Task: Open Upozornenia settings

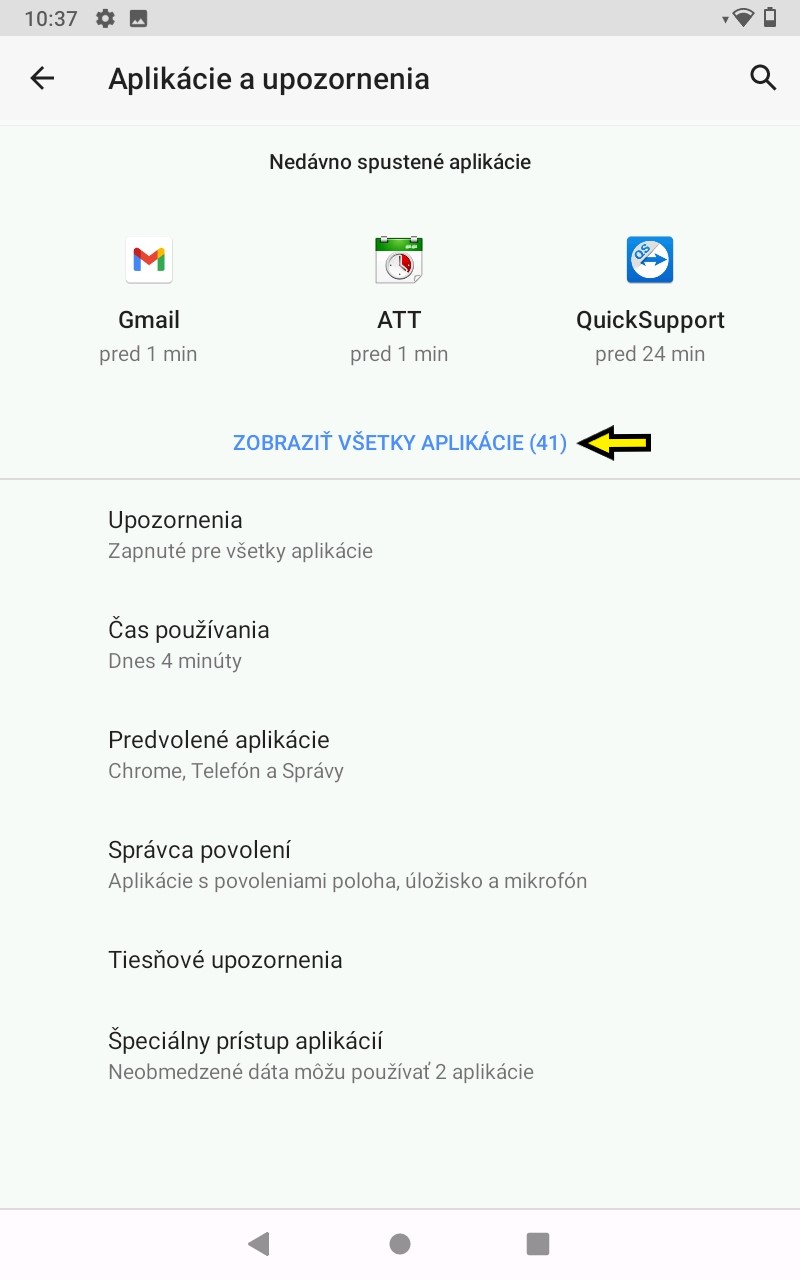Action: (400, 535)
